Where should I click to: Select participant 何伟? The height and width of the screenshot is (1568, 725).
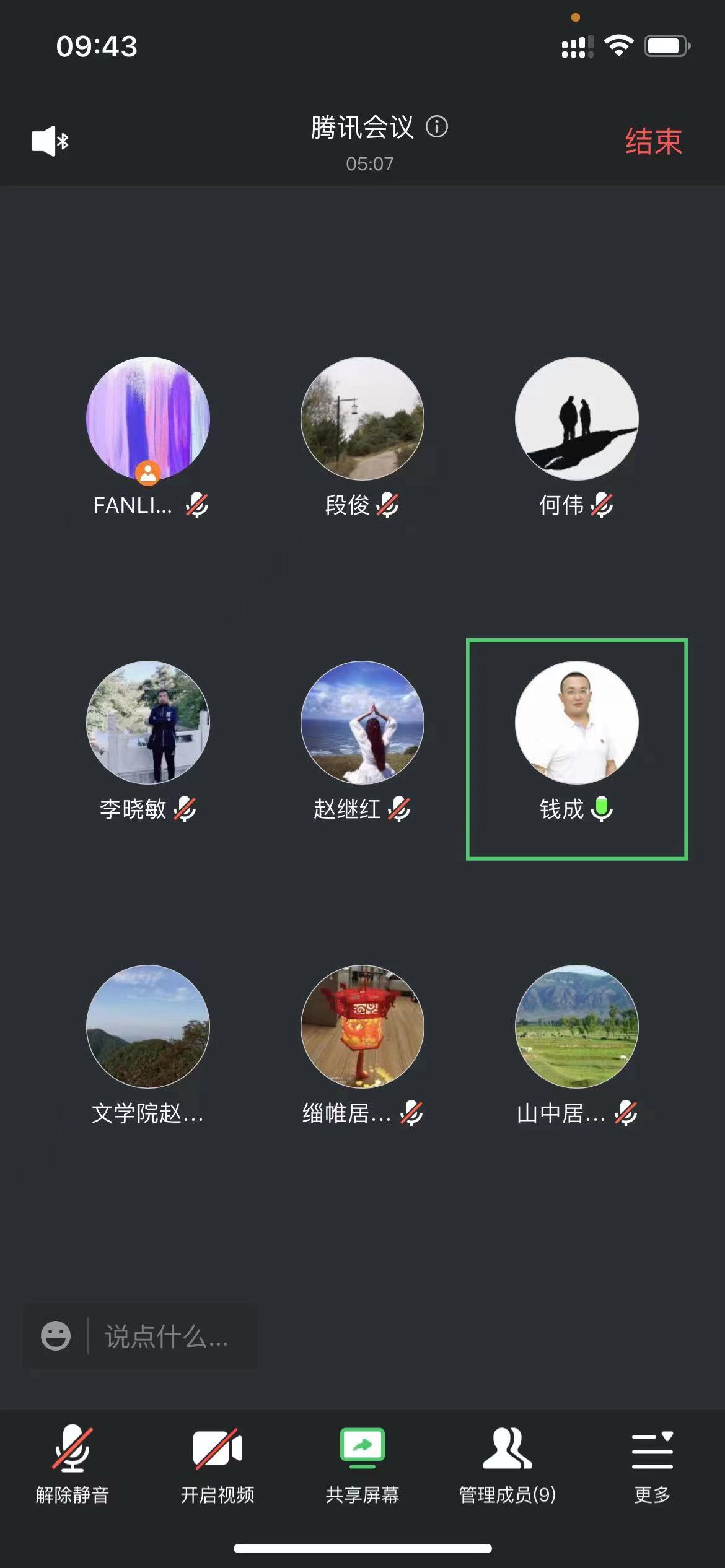pos(576,419)
